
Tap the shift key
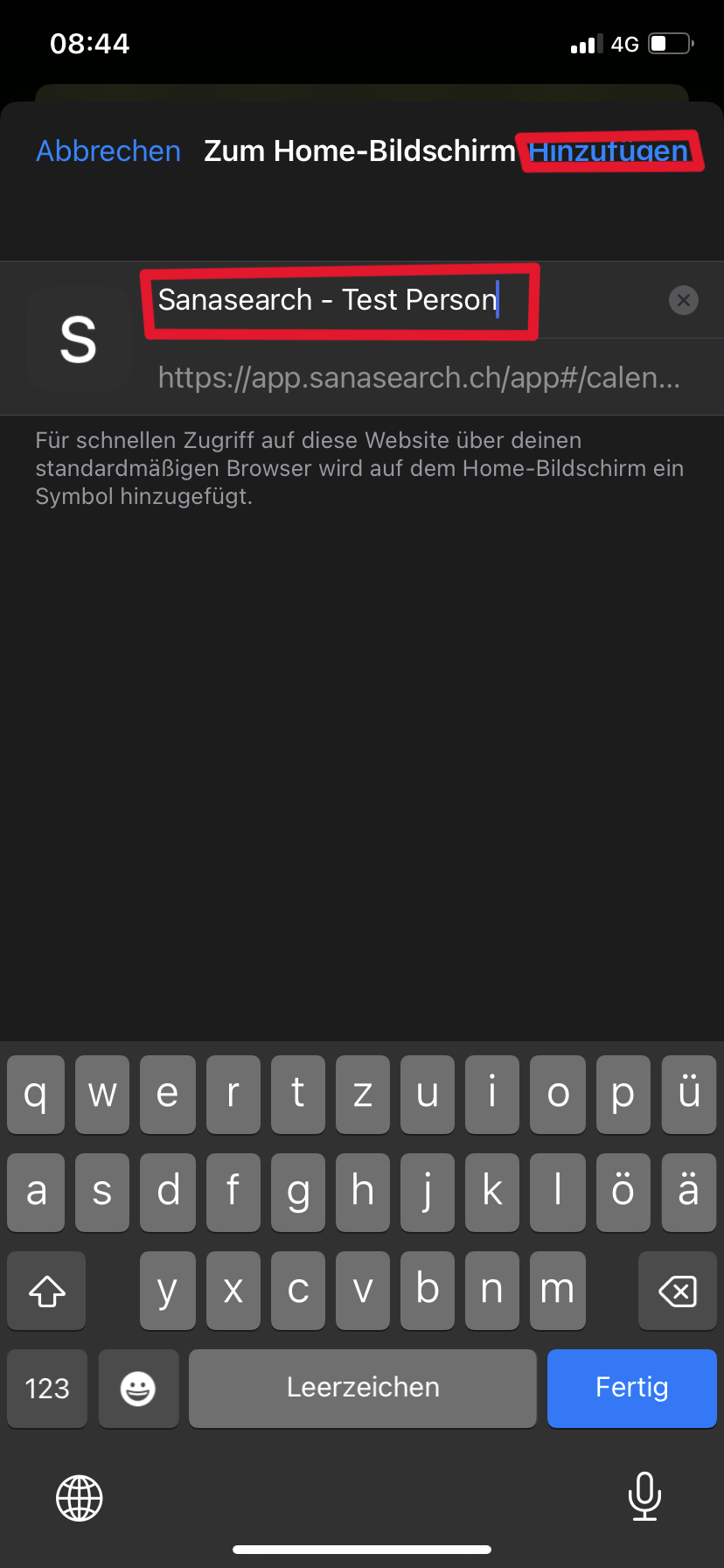(x=47, y=1291)
